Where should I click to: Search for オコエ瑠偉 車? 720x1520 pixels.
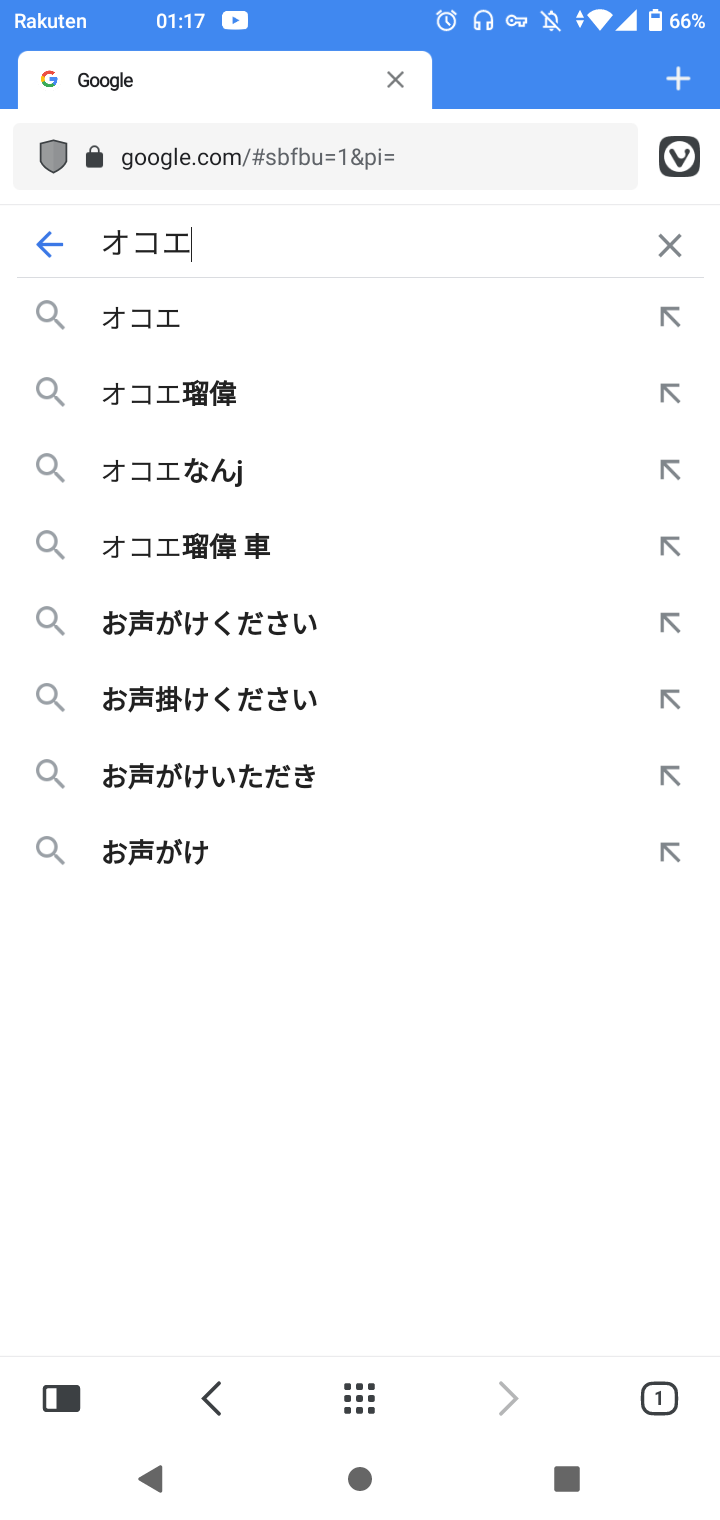click(360, 546)
